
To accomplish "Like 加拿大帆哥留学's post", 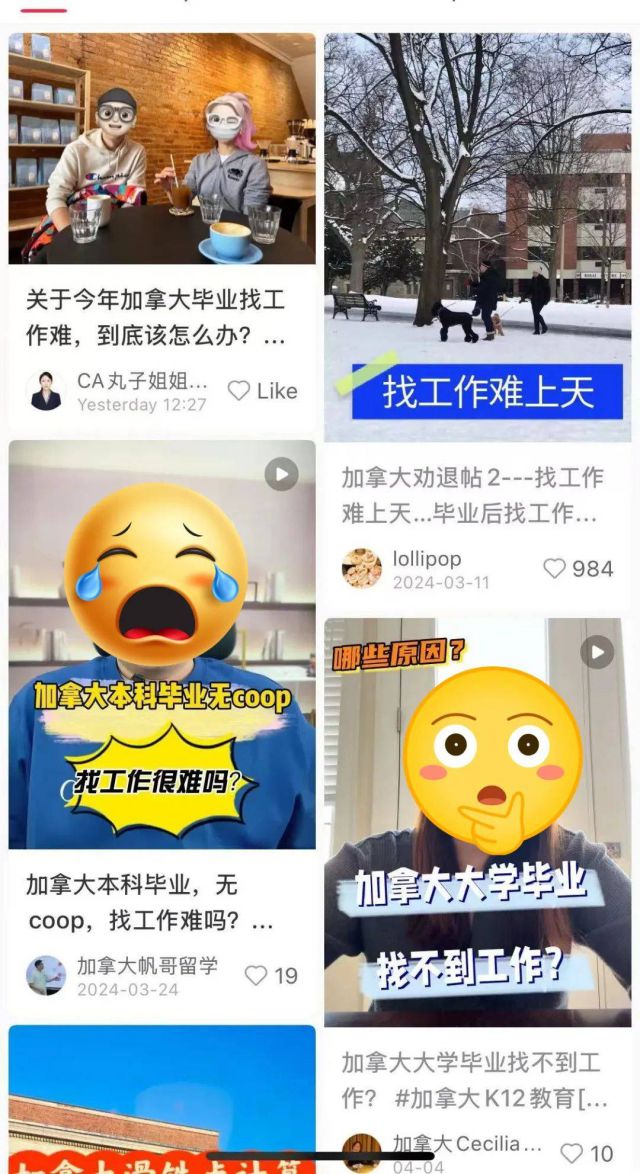I will (257, 975).
